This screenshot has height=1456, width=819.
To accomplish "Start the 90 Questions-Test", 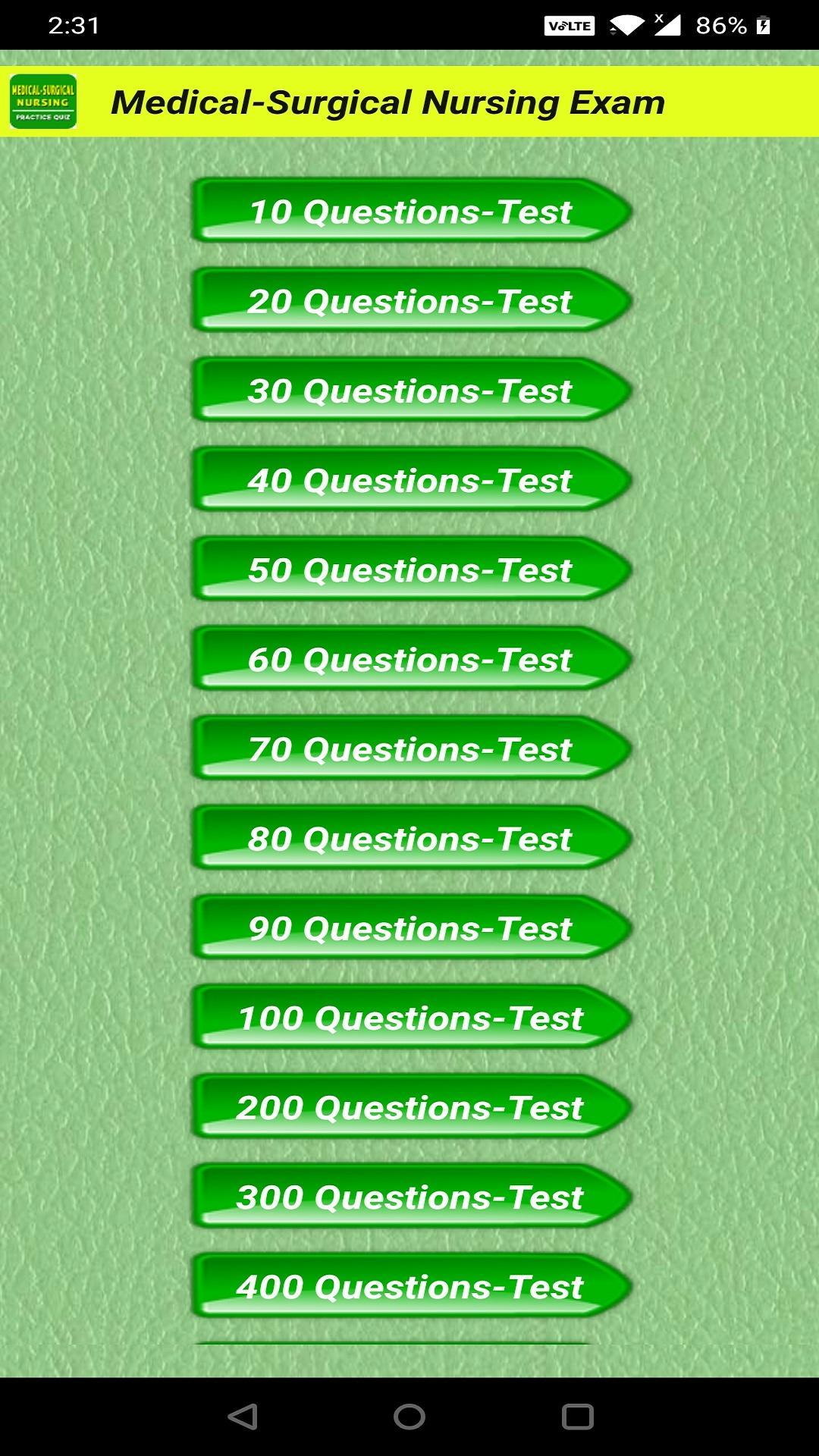I will pyautogui.click(x=411, y=927).
